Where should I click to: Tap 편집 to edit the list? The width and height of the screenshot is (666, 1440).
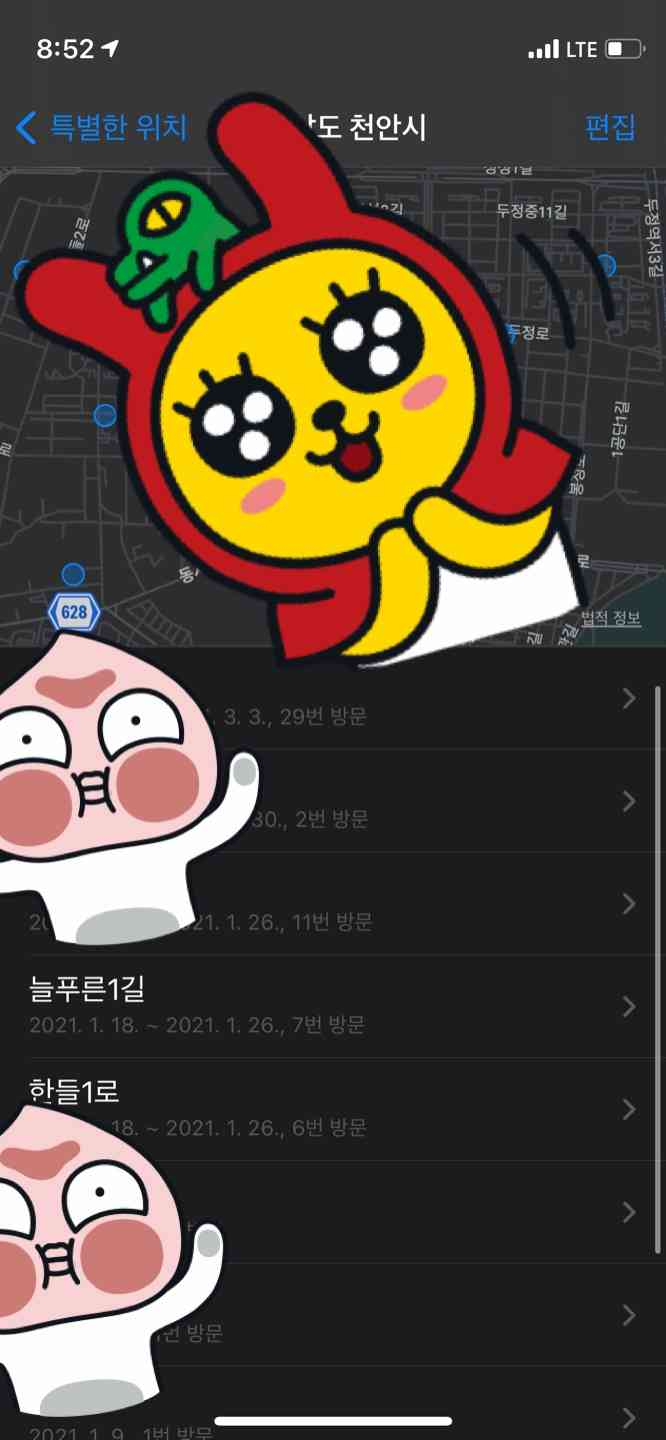(609, 127)
